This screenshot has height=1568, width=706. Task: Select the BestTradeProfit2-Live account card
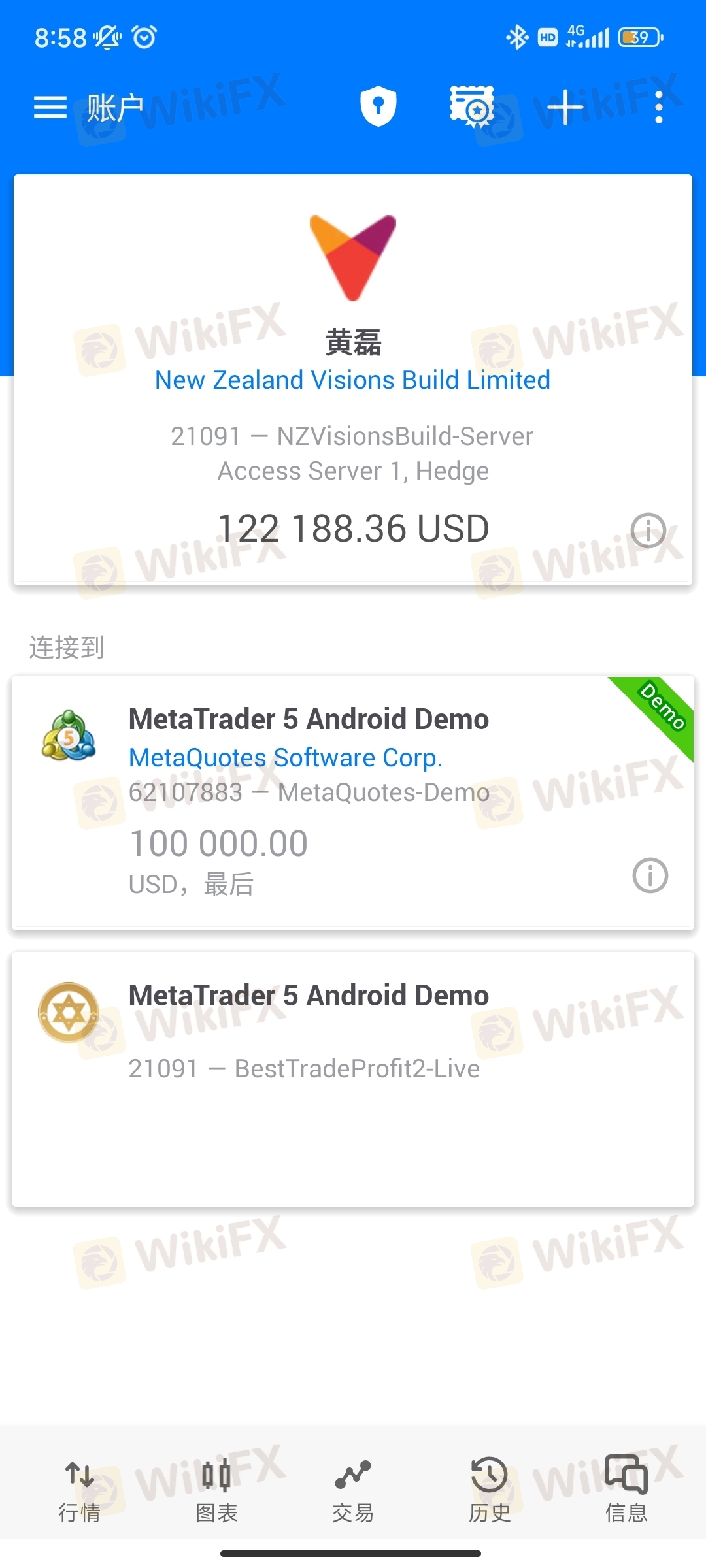[353, 1079]
